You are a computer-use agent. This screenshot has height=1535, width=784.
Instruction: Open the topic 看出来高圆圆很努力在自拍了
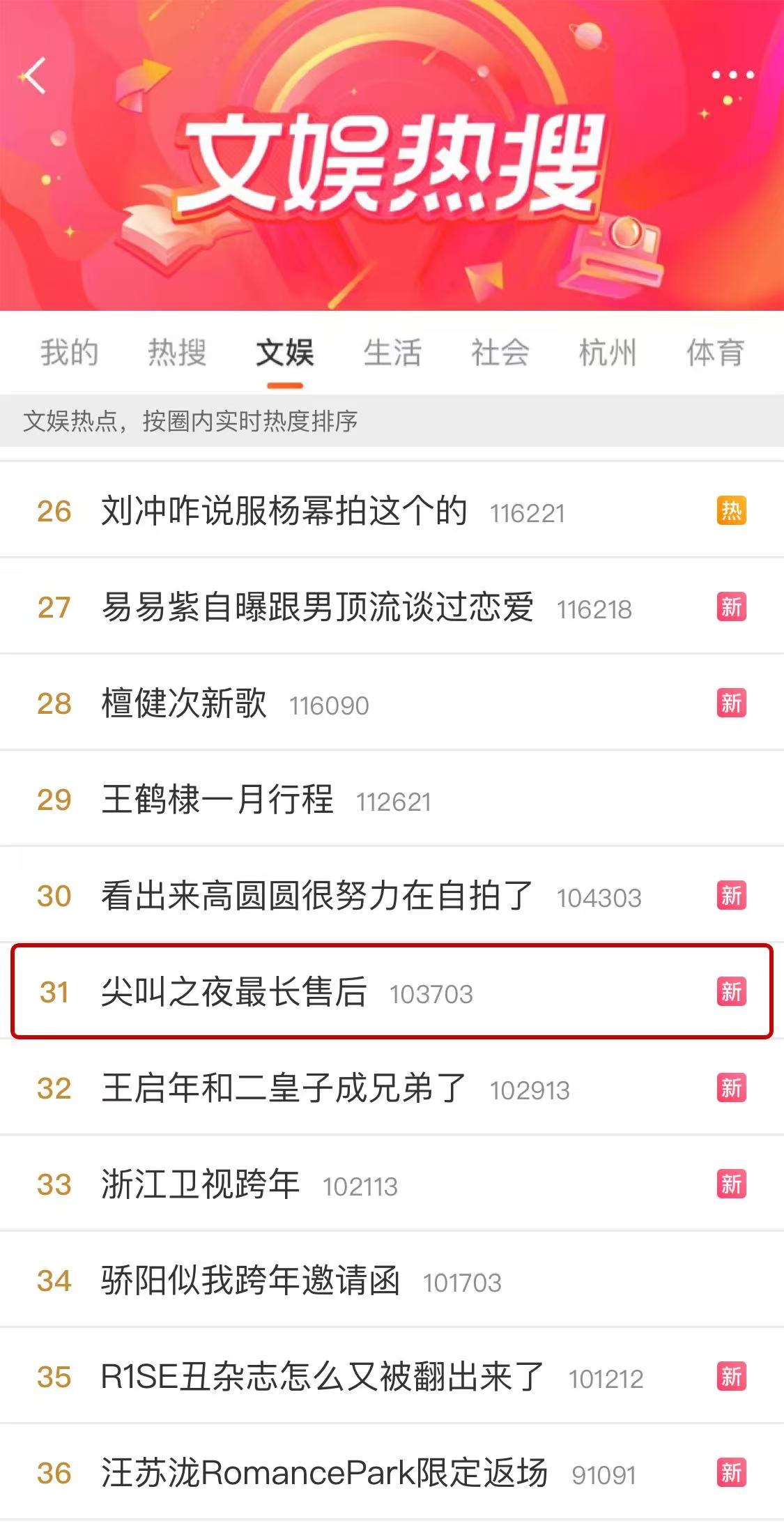(x=317, y=896)
